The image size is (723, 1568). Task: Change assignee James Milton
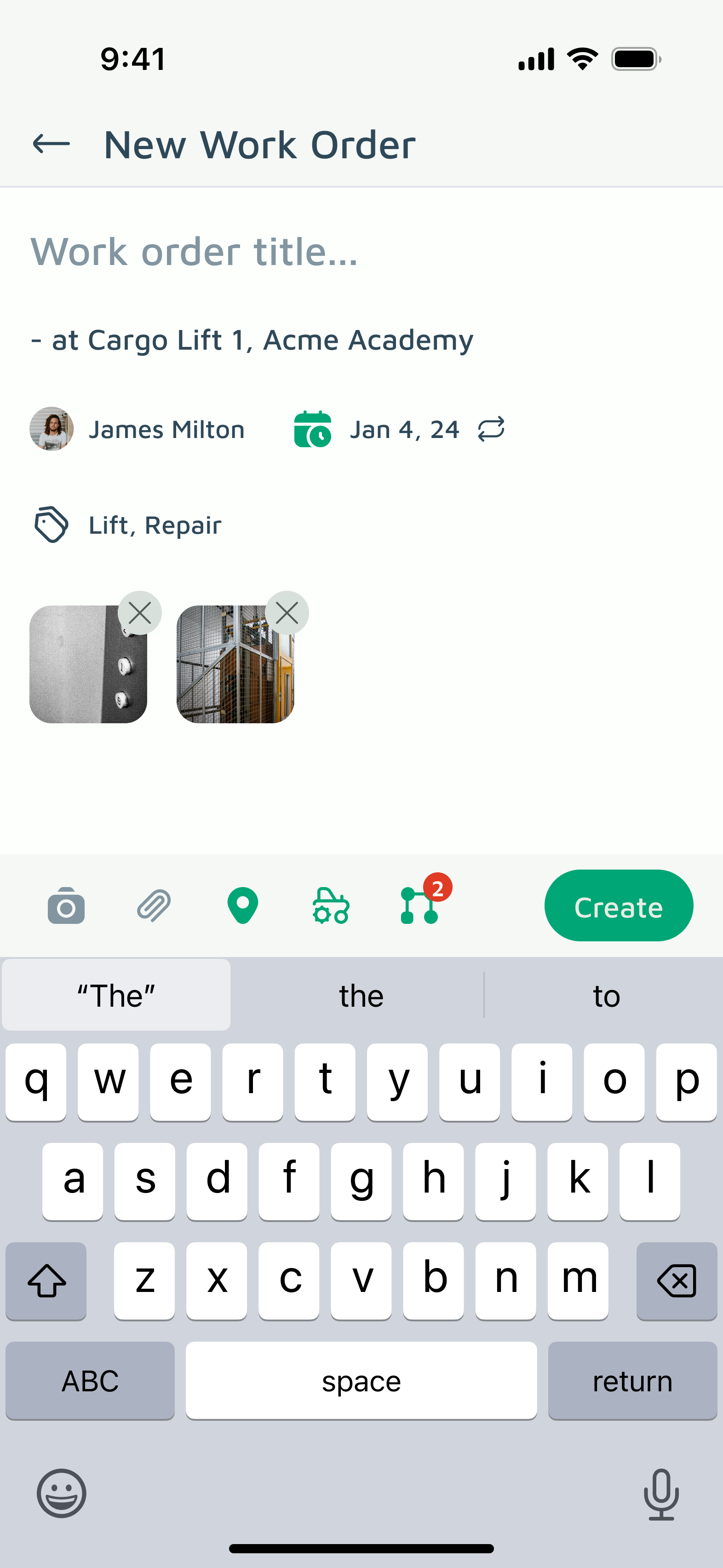[x=138, y=429]
